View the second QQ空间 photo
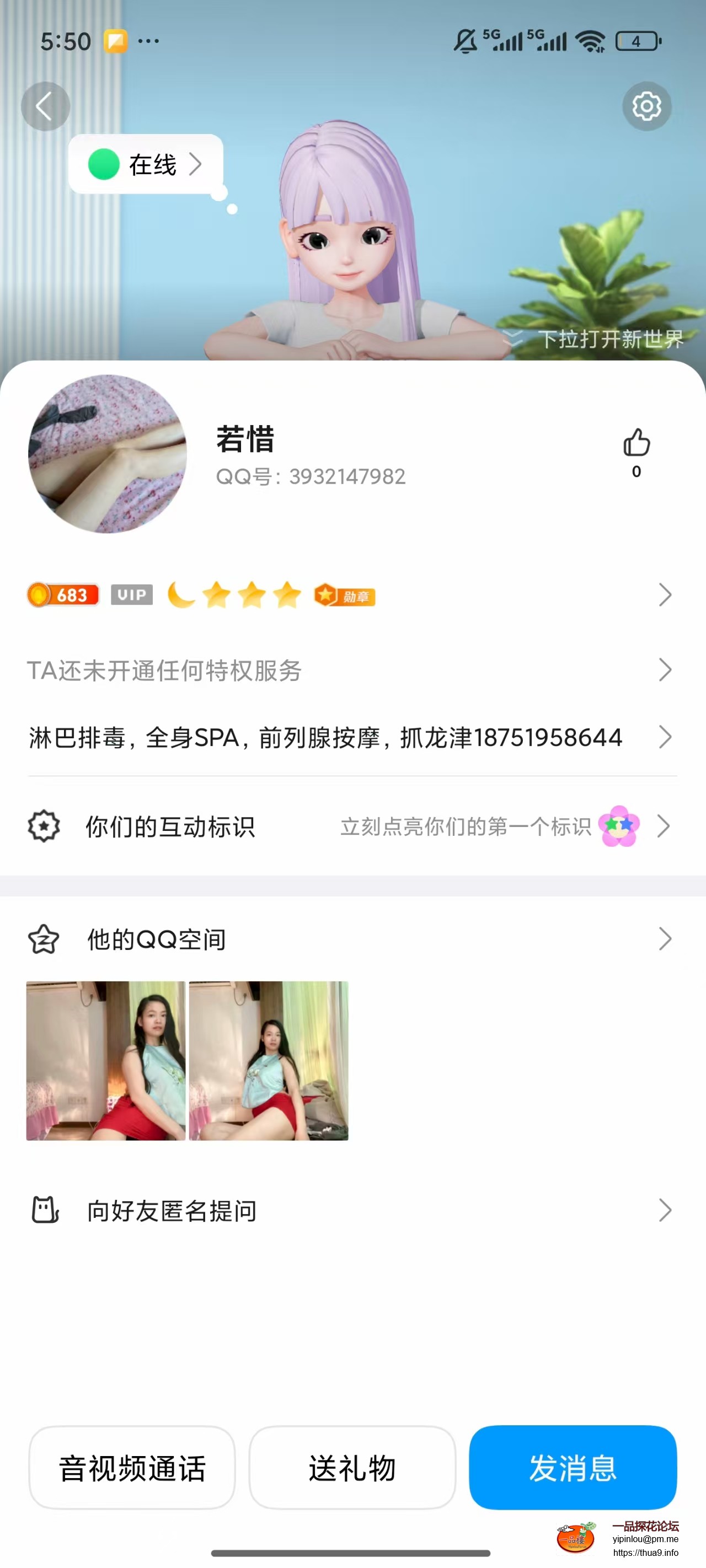 click(269, 1060)
